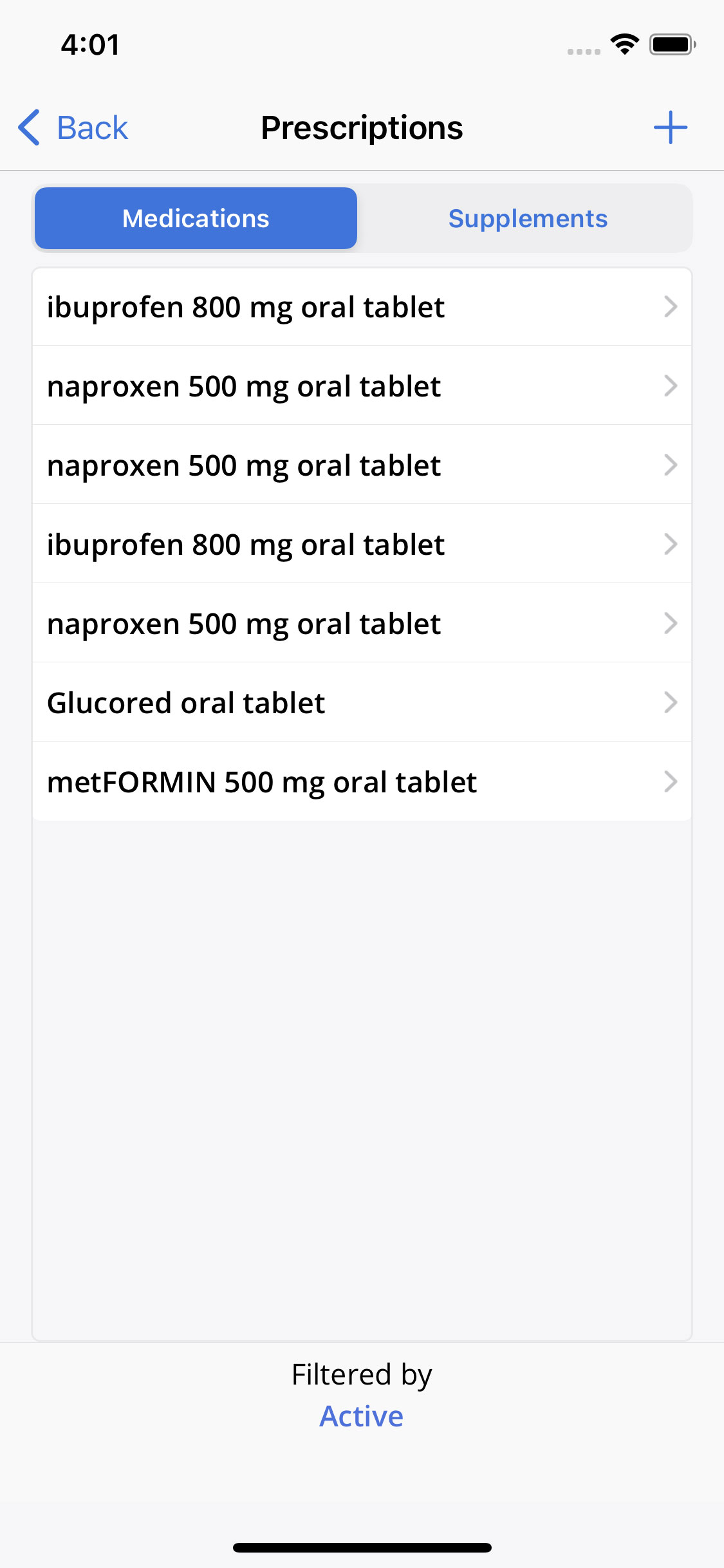Tap the Wi-Fi icon in status bar
This screenshot has width=724, height=1568.
point(623,44)
